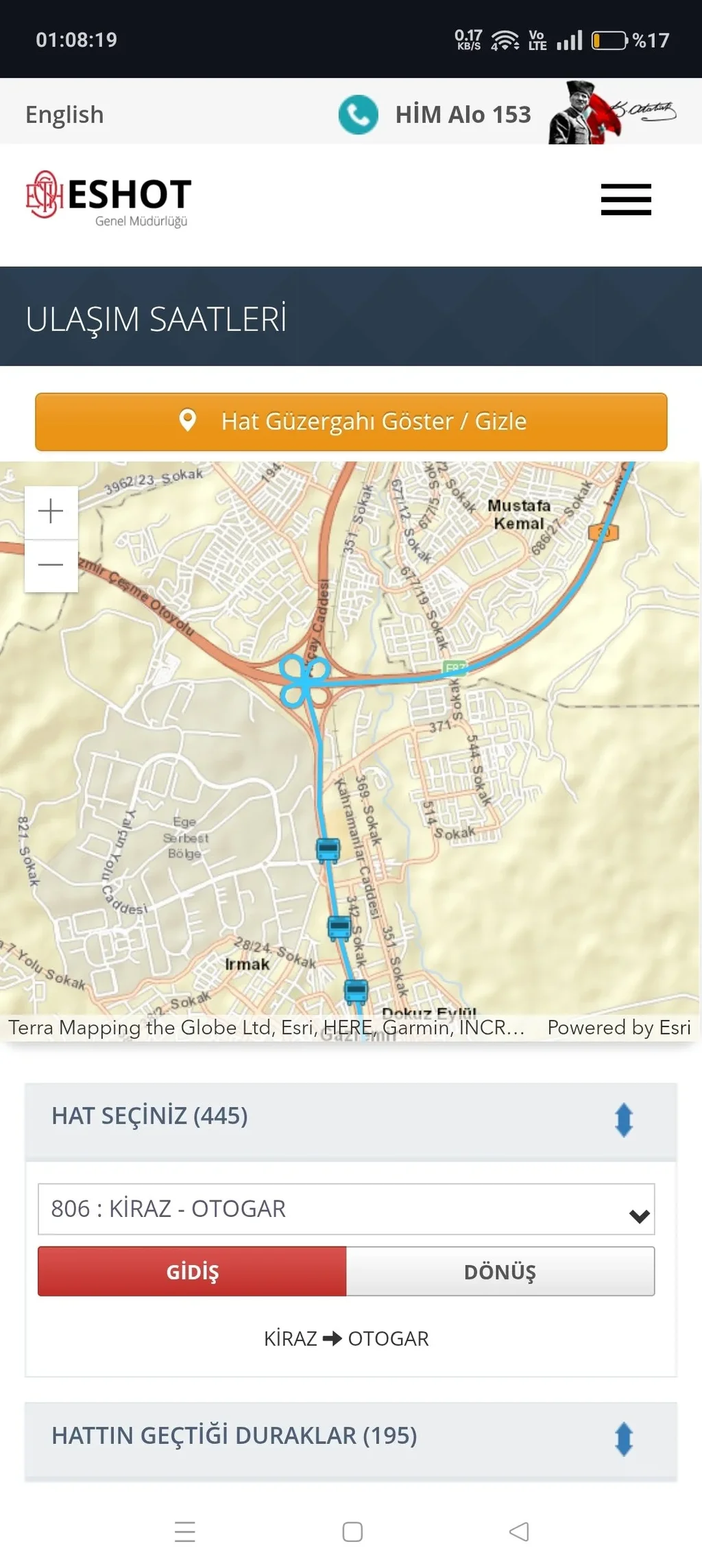702x1568 pixels.
Task: Switch language by clicking English
Action: tap(64, 114)
